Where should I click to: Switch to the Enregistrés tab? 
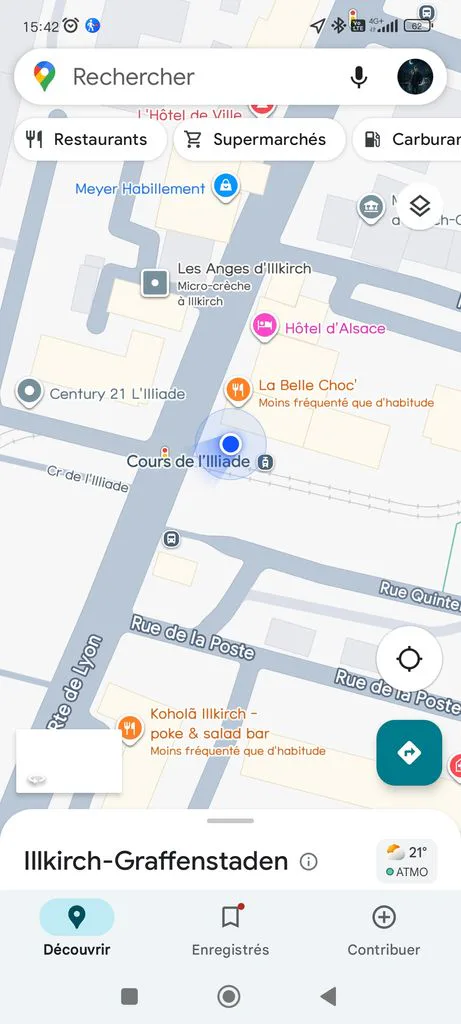230,929
